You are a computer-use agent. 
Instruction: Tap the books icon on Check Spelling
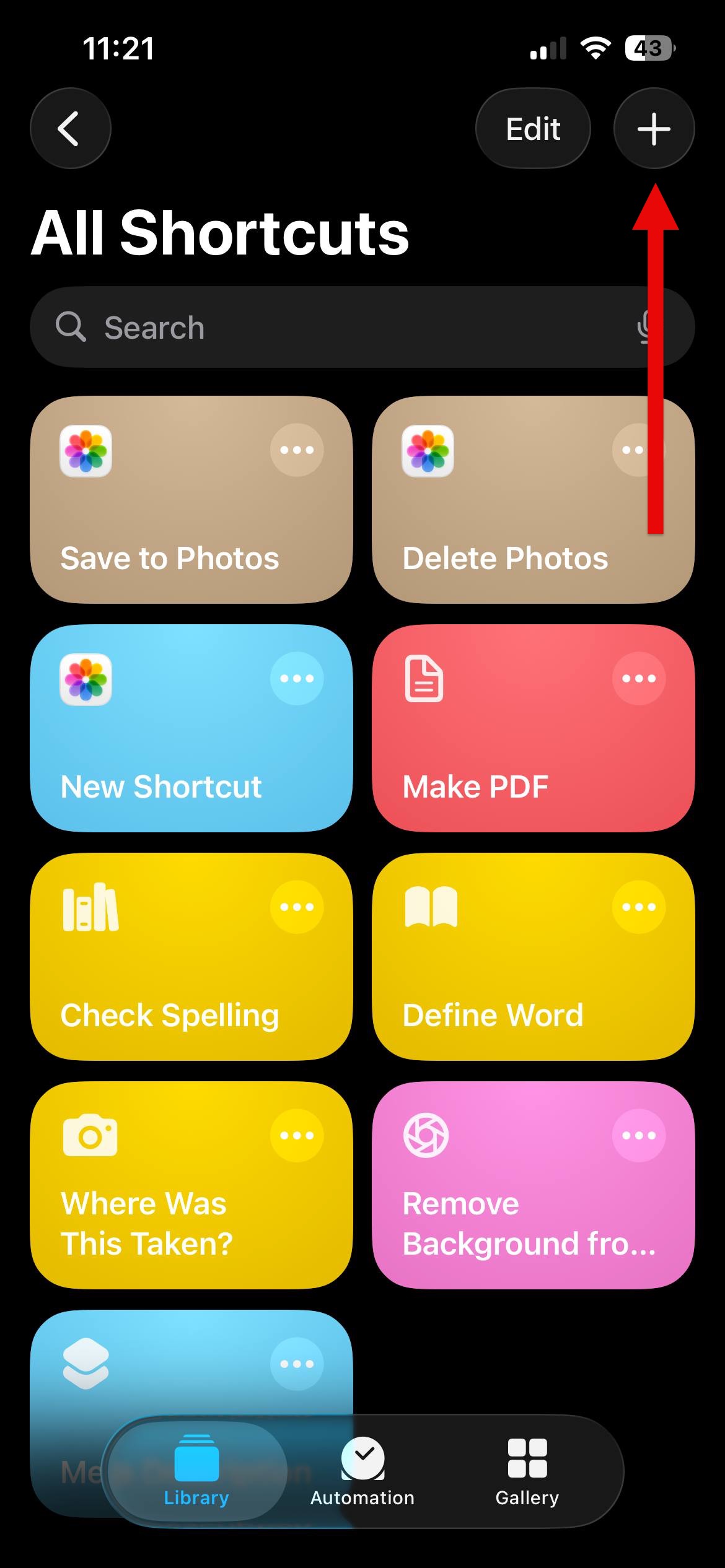(x=87, y=906)
